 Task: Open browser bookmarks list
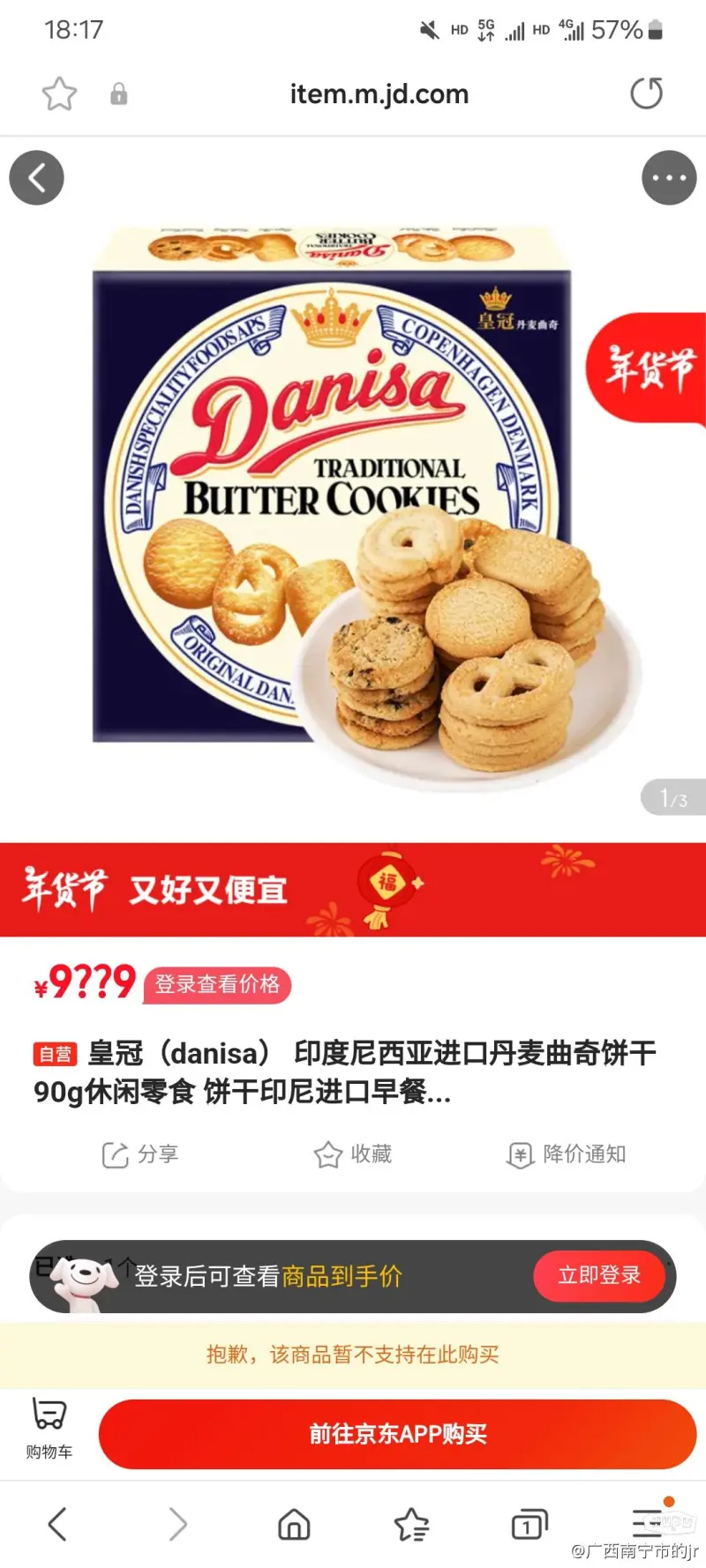pyautogui.click(x=411, y=1524)
